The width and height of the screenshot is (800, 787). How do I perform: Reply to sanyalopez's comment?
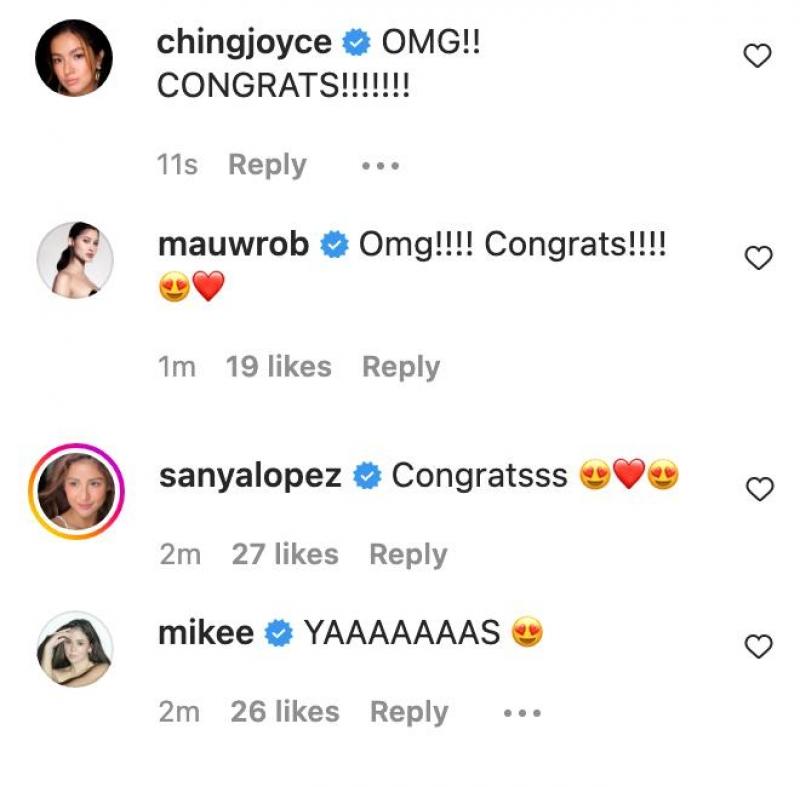point(408,554)
